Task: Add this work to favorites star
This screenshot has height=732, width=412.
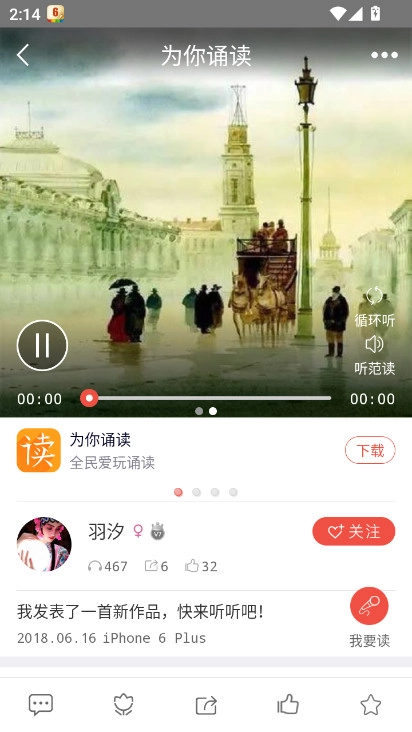Action: click(x=370, y=704)
